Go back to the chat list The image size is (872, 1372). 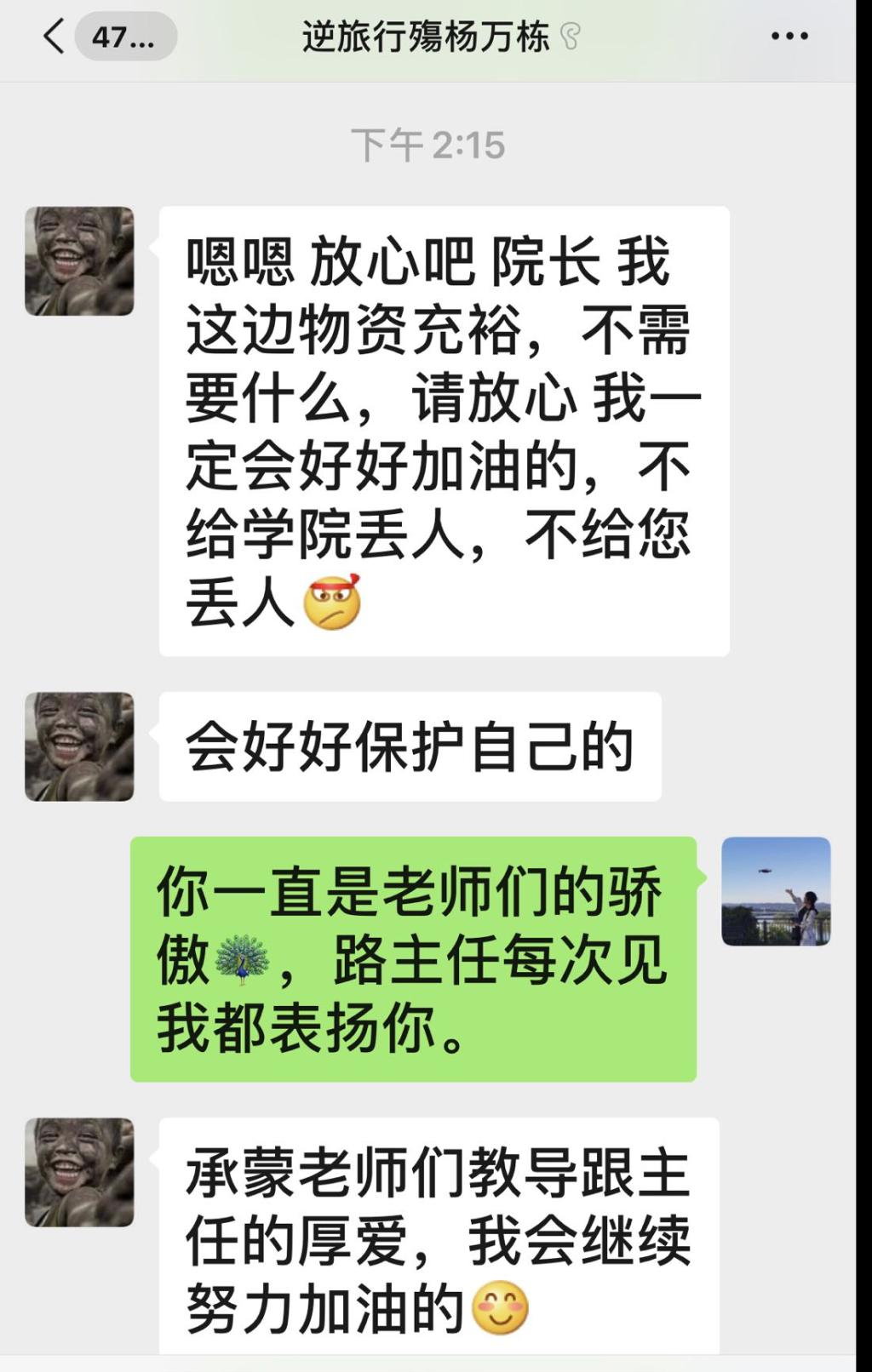[x=54, y=37]
